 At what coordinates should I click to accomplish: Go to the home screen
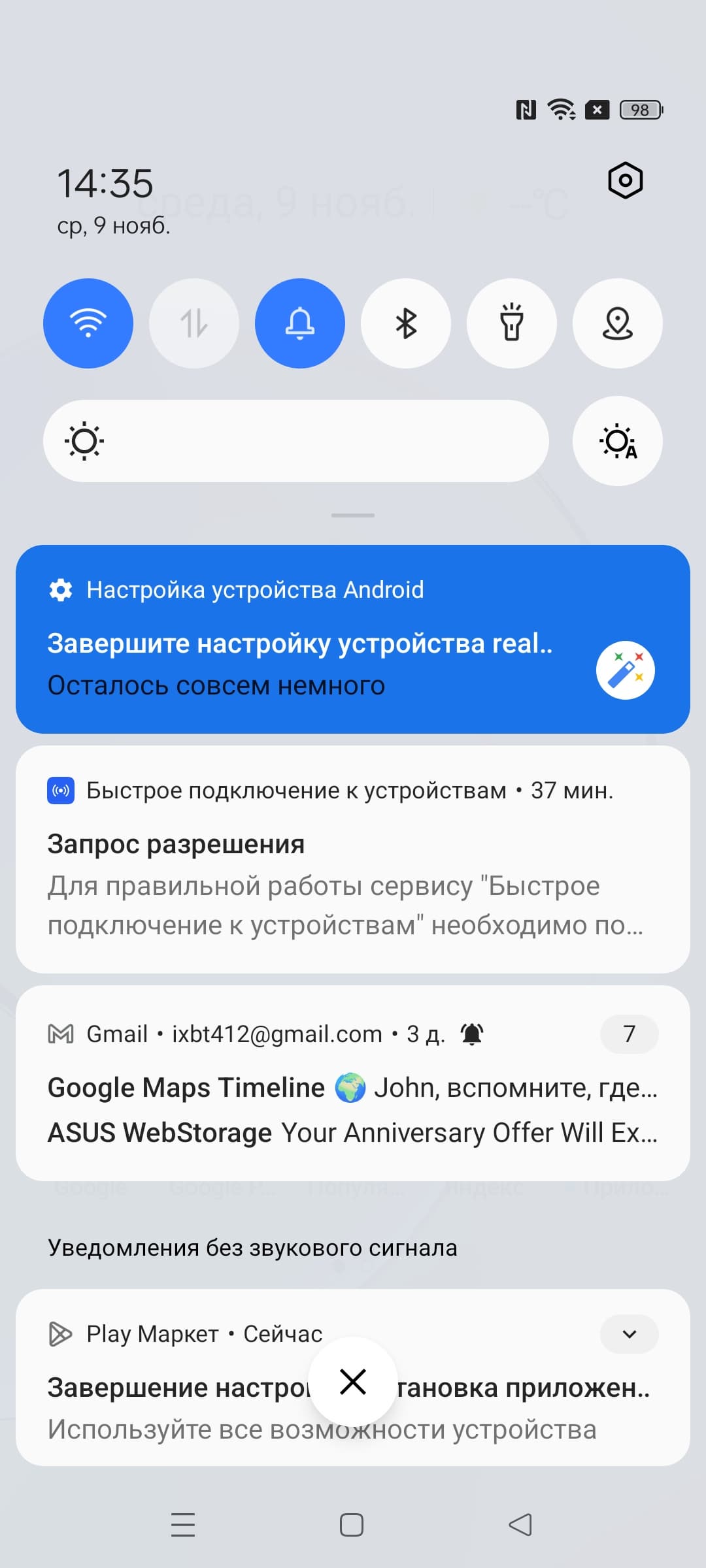(x=352, y=1525)
